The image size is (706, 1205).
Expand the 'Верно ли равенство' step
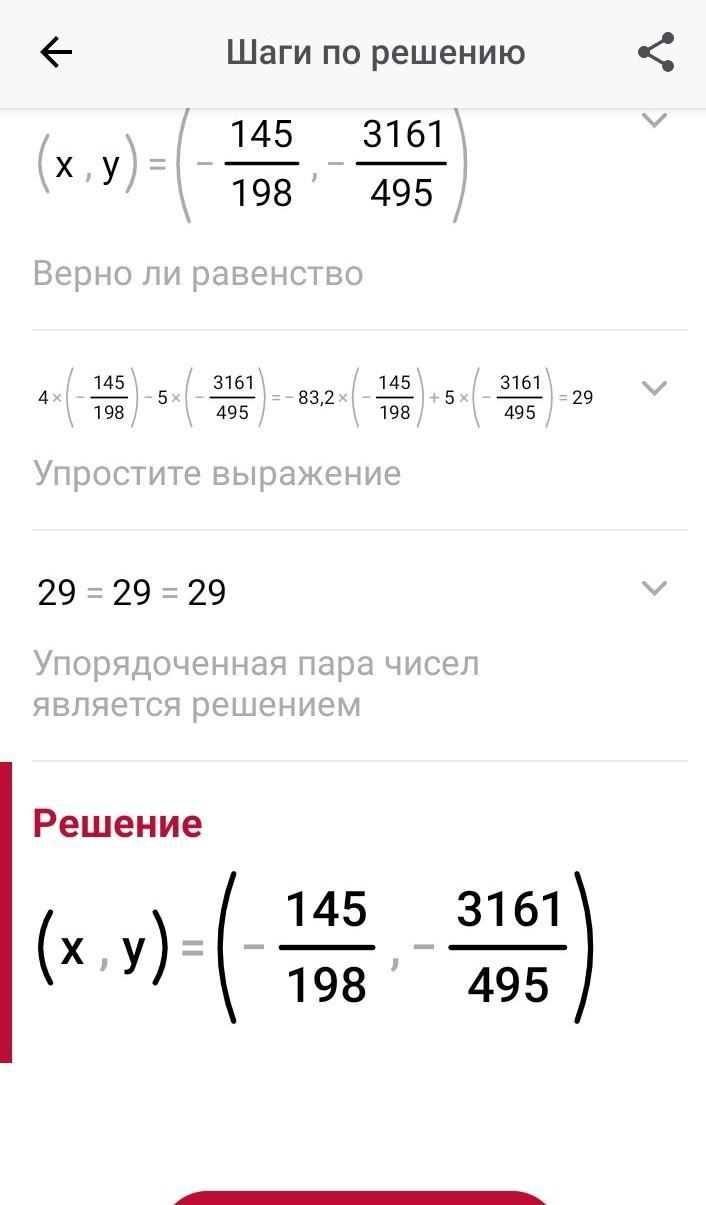pos(653,121)
